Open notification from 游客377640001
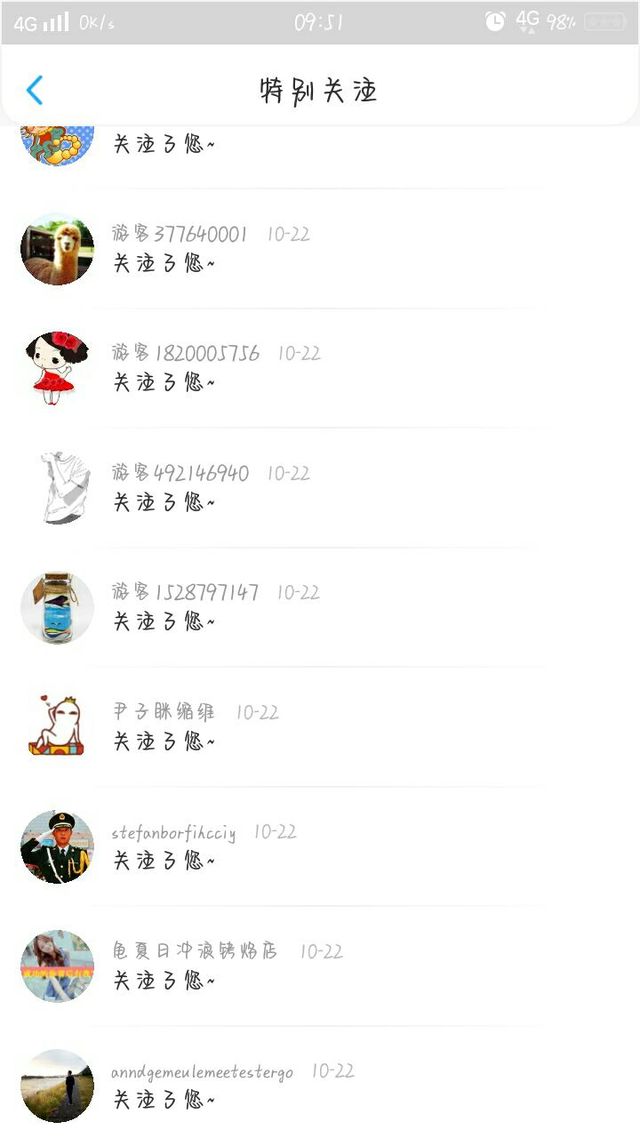Screen dimensions: 640x1138 320,249
